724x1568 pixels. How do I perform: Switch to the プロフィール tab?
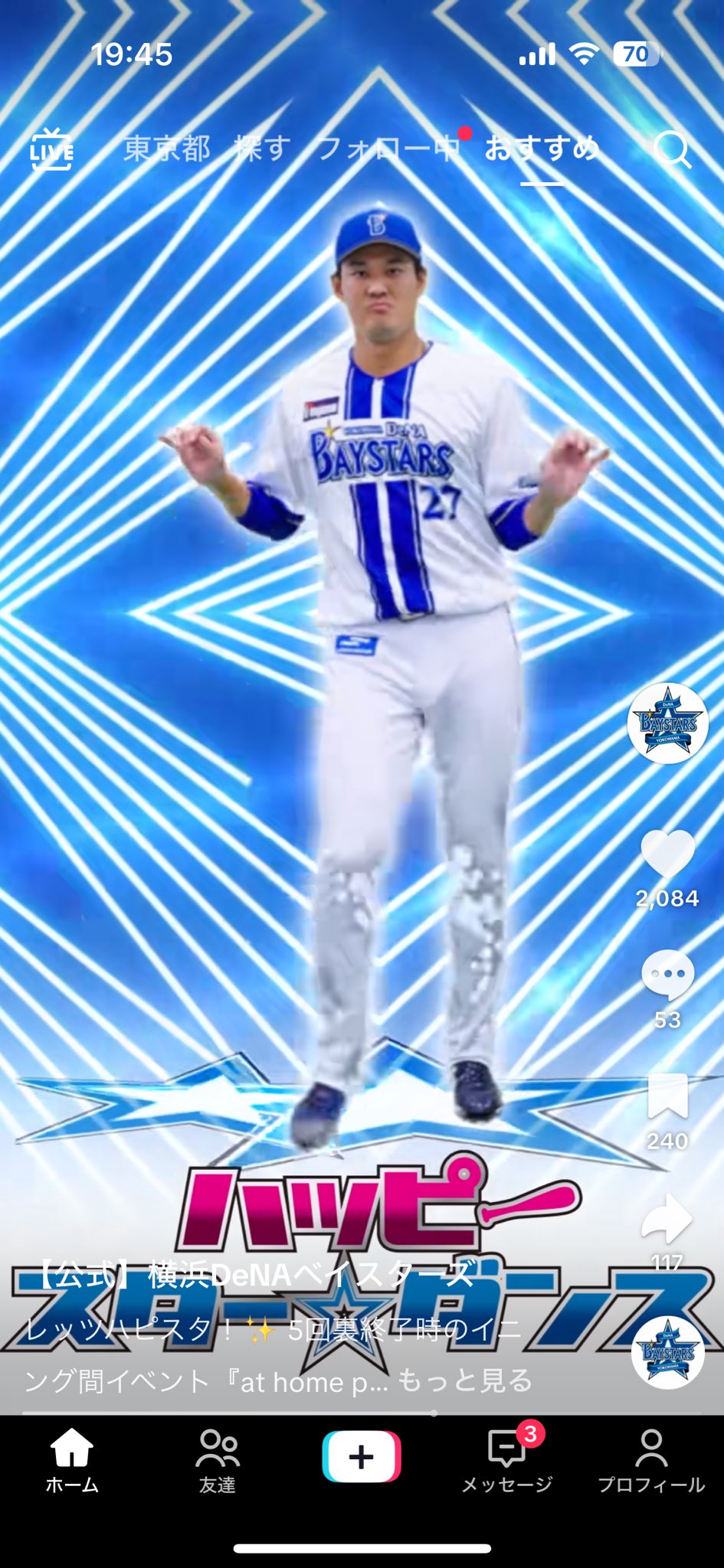coord(651,1461)
